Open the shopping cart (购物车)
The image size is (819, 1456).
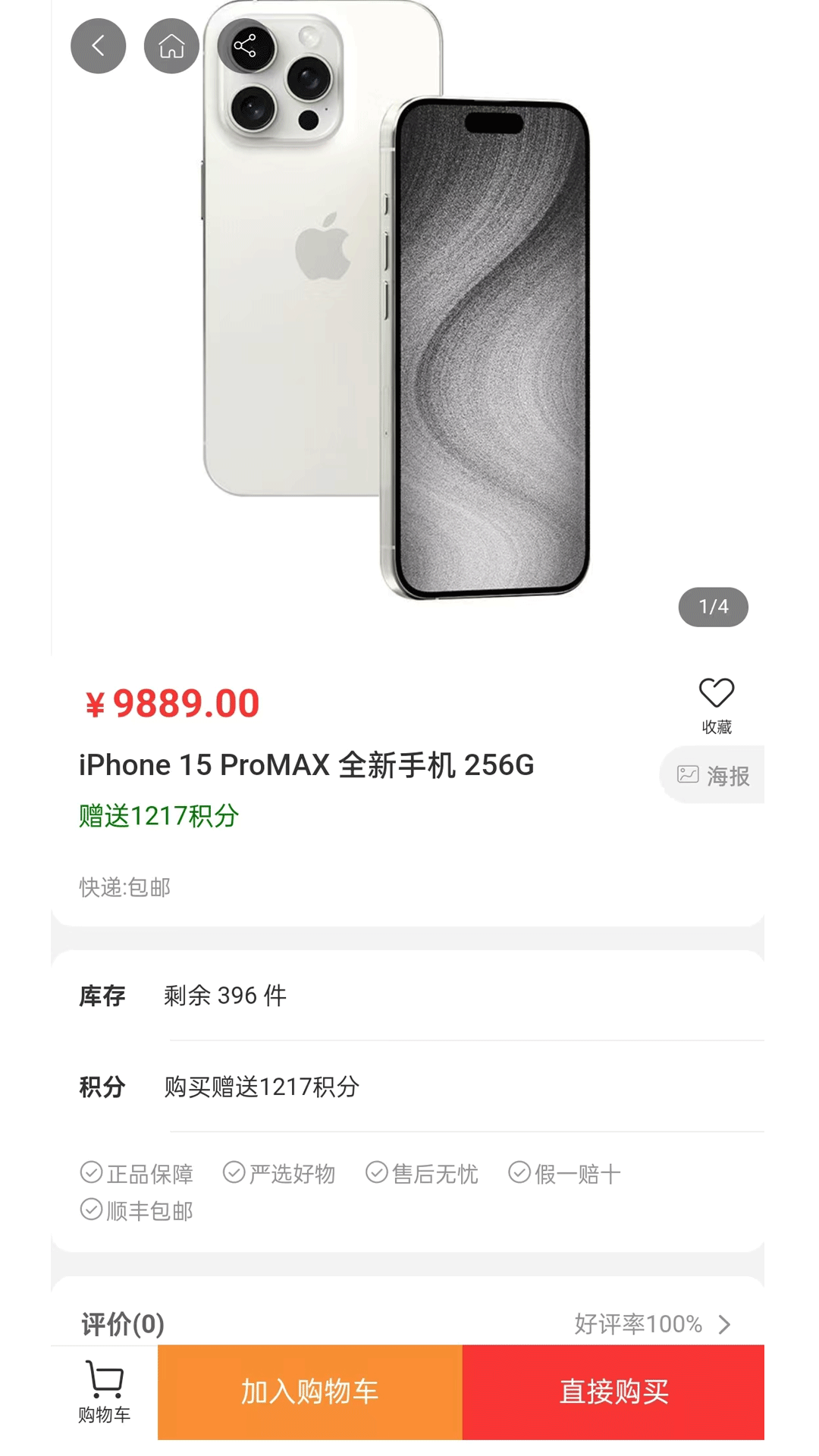[105, 1392]
